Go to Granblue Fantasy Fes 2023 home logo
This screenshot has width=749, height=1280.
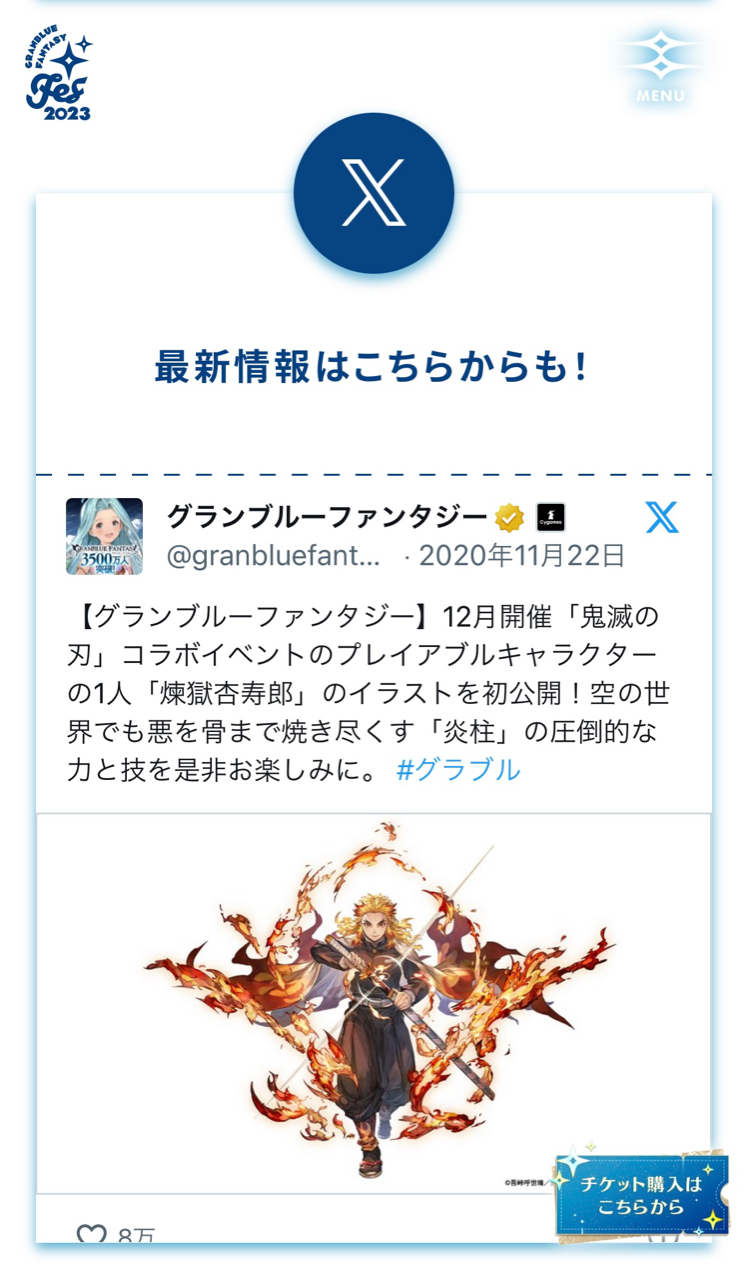pos(58,76)
